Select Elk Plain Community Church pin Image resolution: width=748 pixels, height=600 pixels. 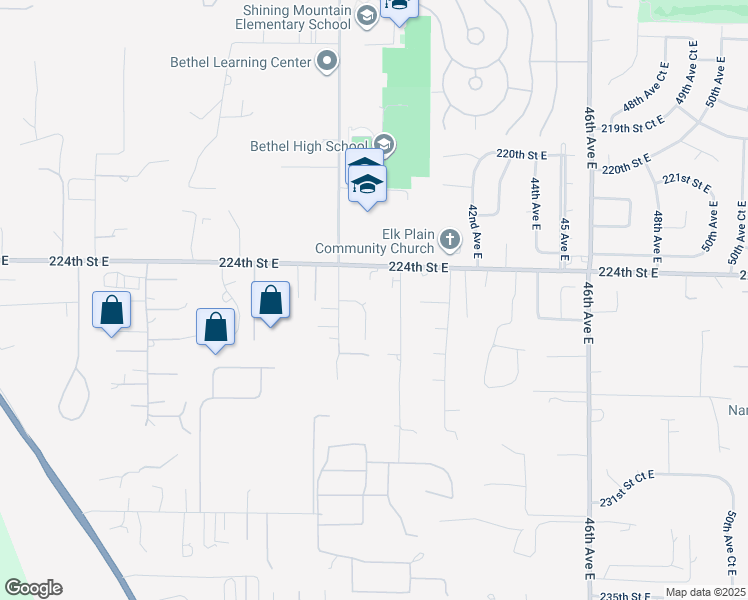tap(449, 240)
